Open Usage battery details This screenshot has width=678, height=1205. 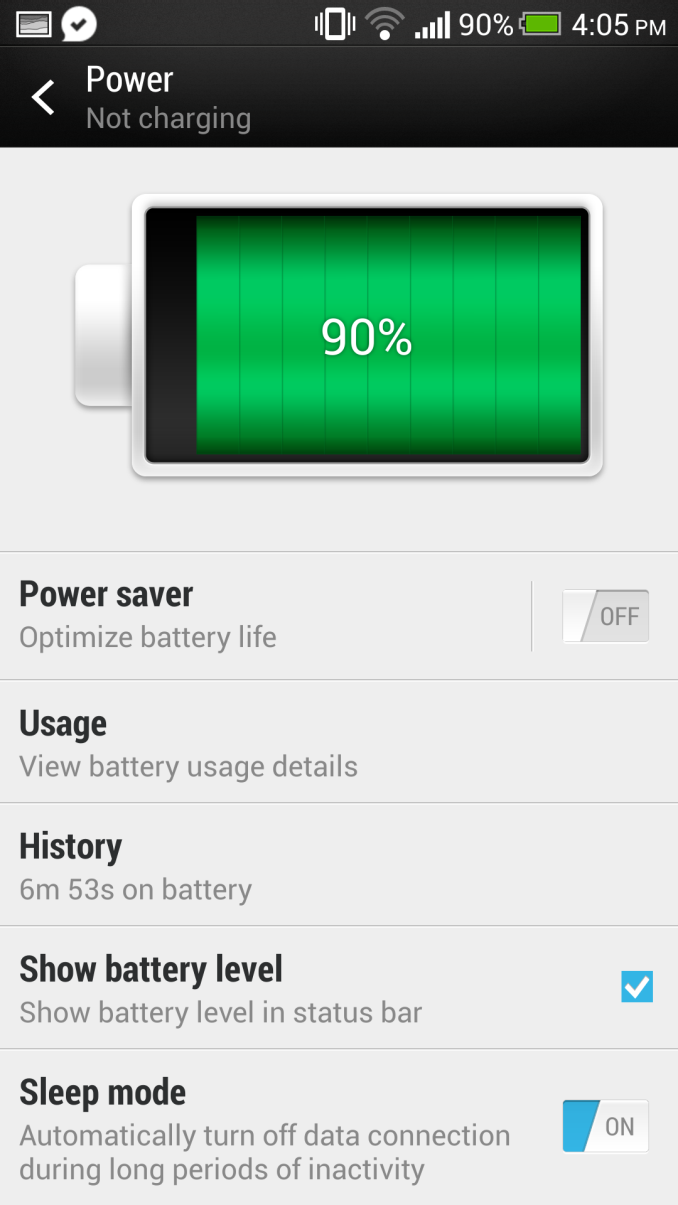pos(339,742)
